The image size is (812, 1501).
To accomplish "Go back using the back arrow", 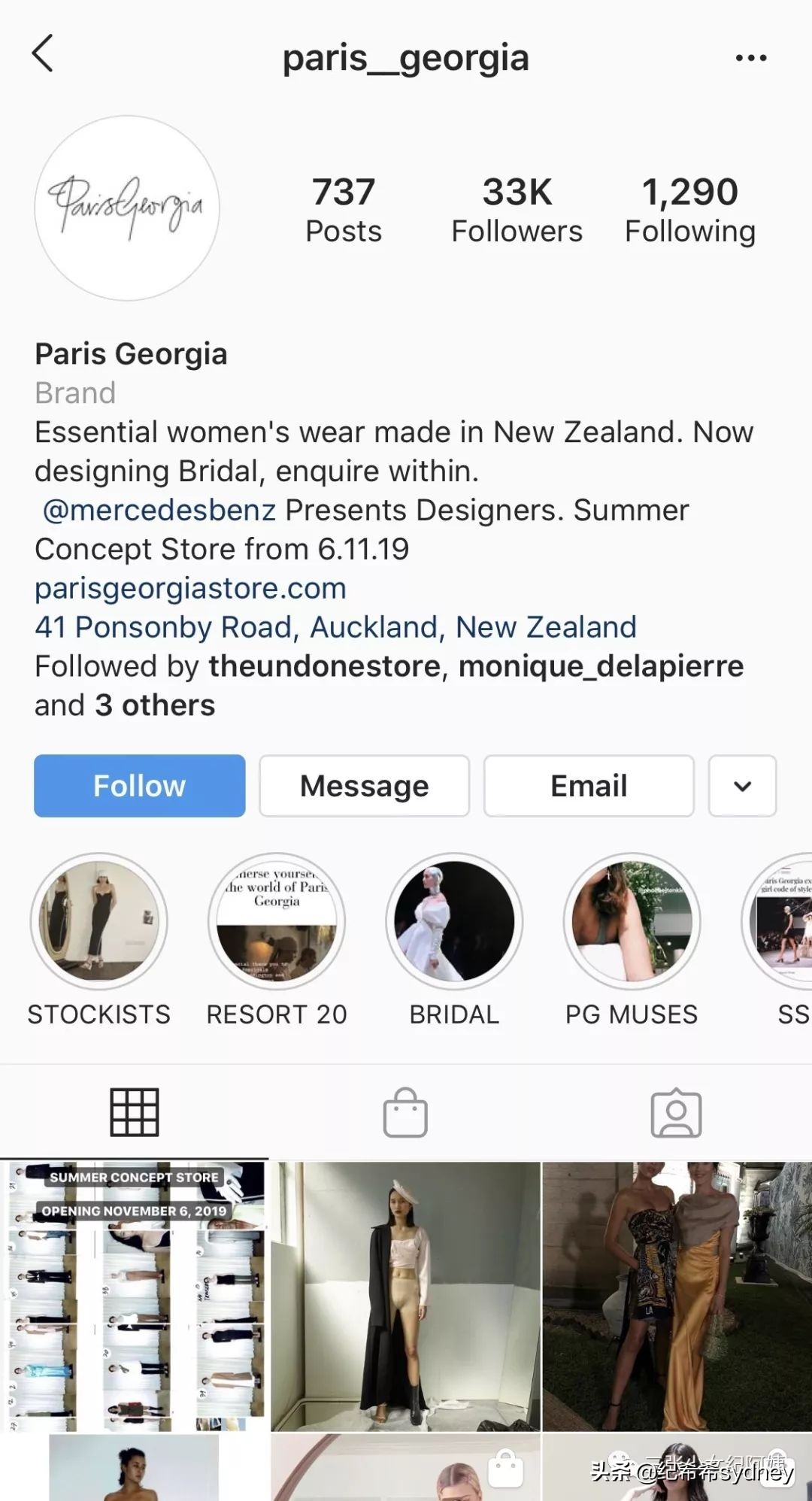I will click(43, 54).
